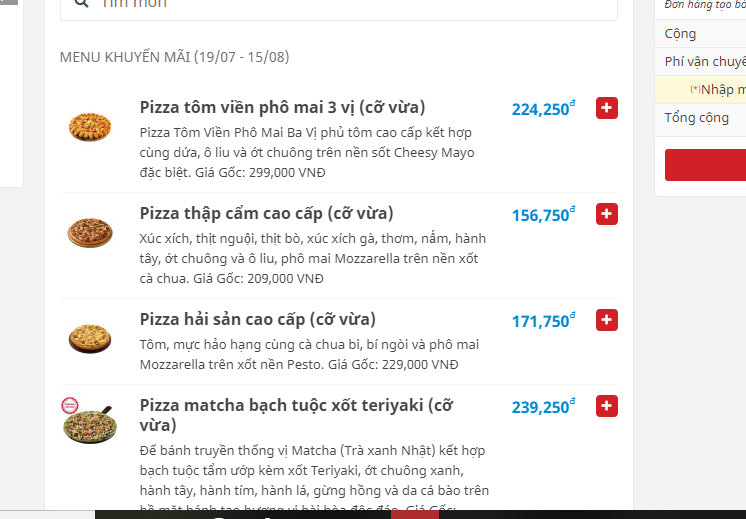Add Pizza hải sản cao cấp to cart
Image resolution: width=746 pixels, height=519 pixels.
606,320
